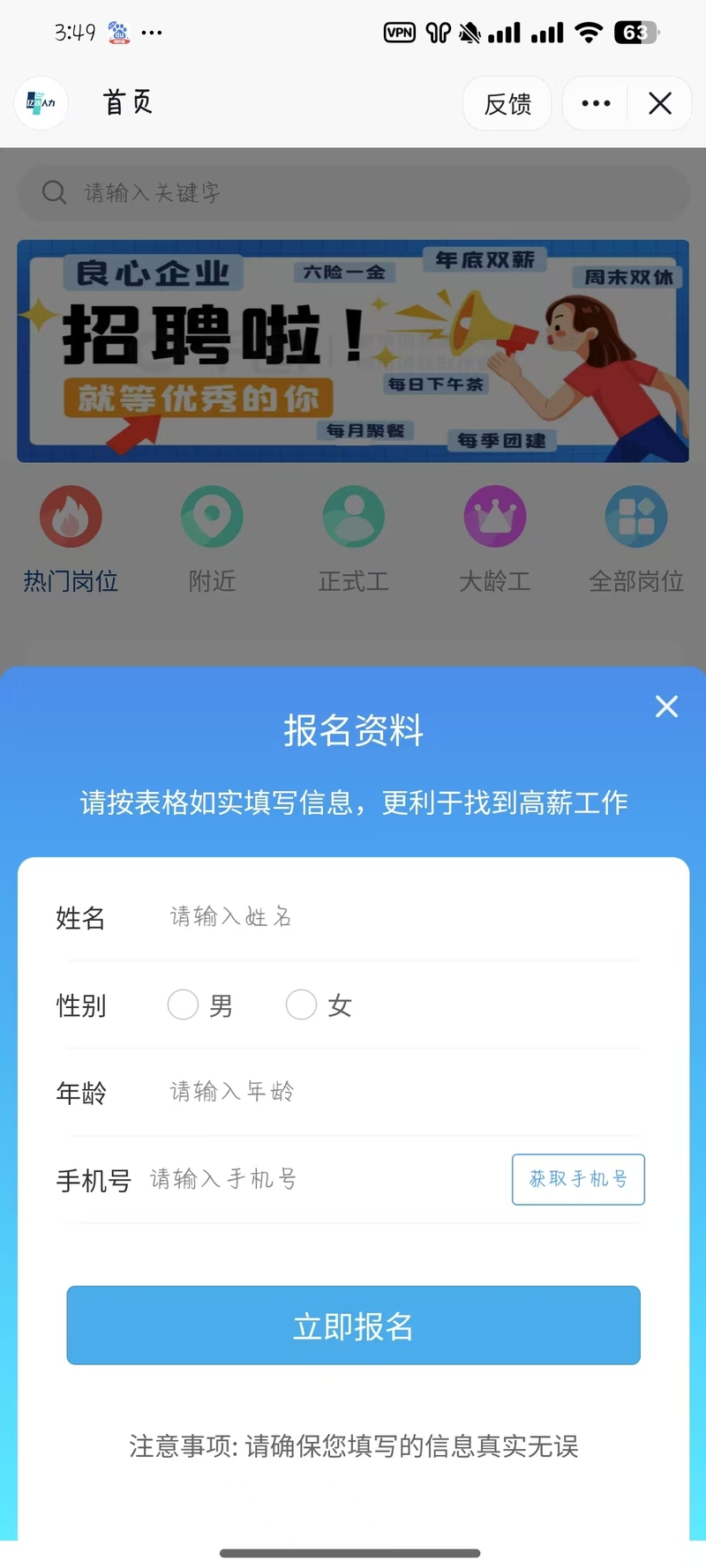Select 男 as gender
Screen dimensions: 706x1568
tap(184, 1004)
